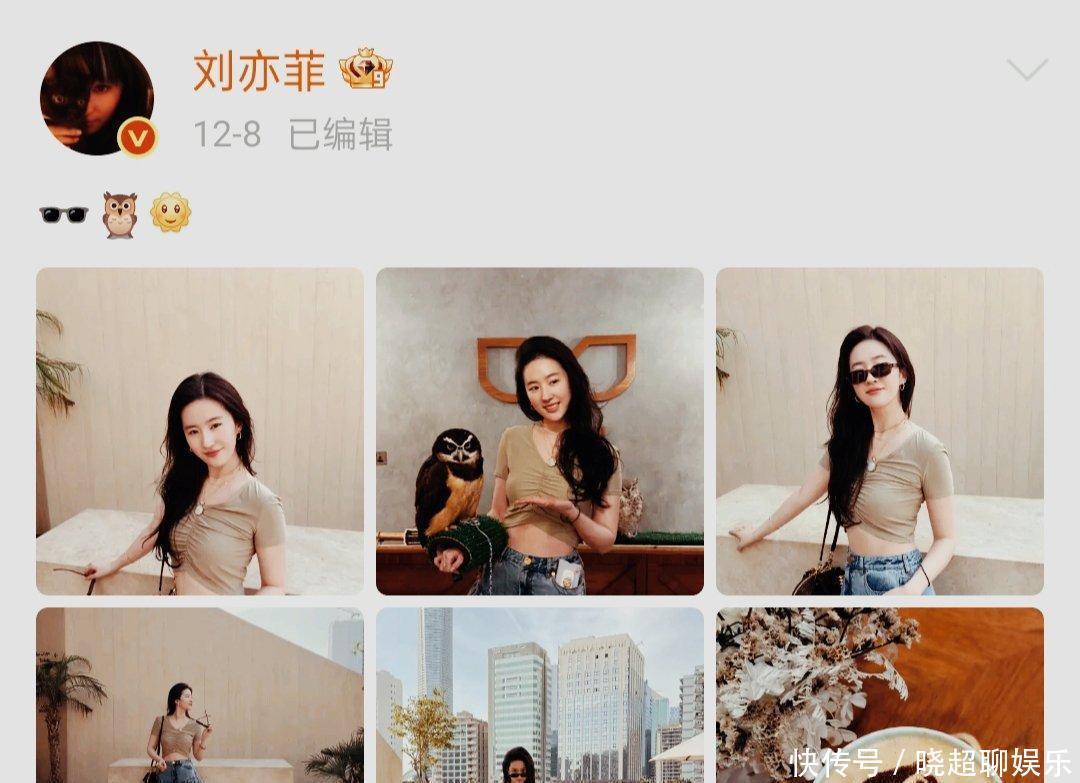Viewport: 1080px width, 783px height.
Task: Open the 刘亦菲 username link
Action: pos(259,70)
